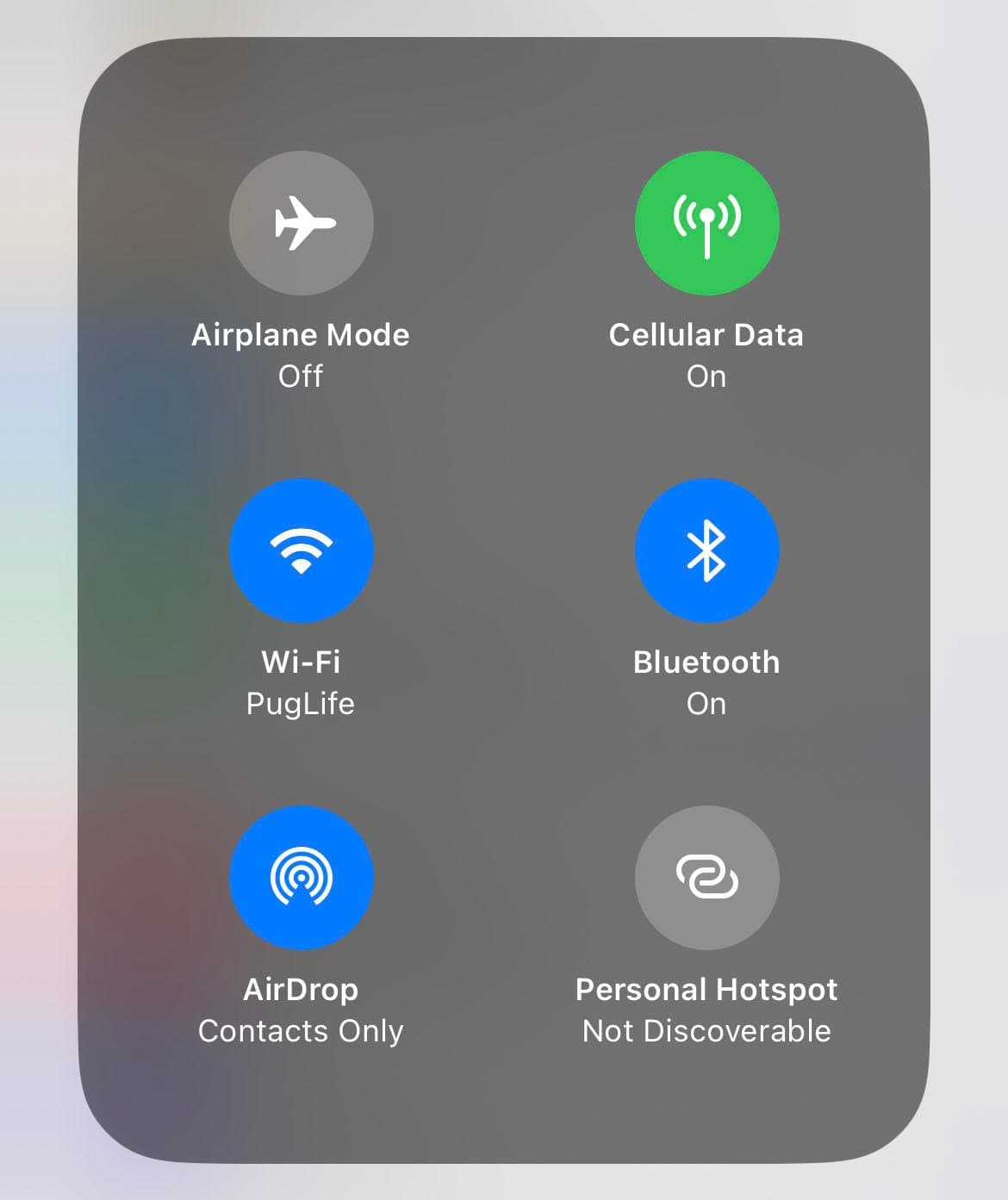Open AirDrop receiving options
Screen dimensions: 1008x1200
click(x=301, y=878)
